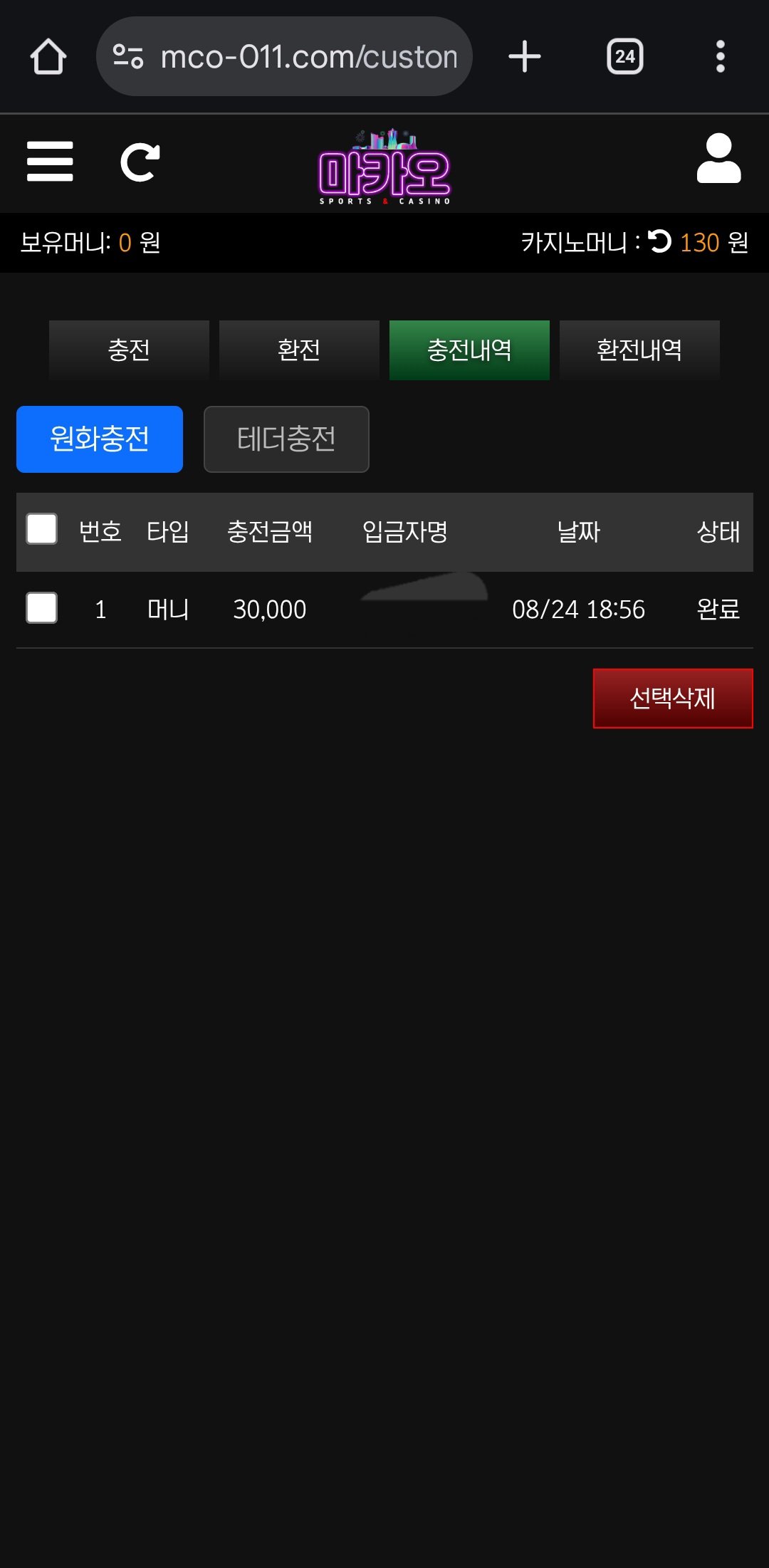The image size is (769, 1568).
Task: Select the 충전내역 tab
Action: click(469, 350)
